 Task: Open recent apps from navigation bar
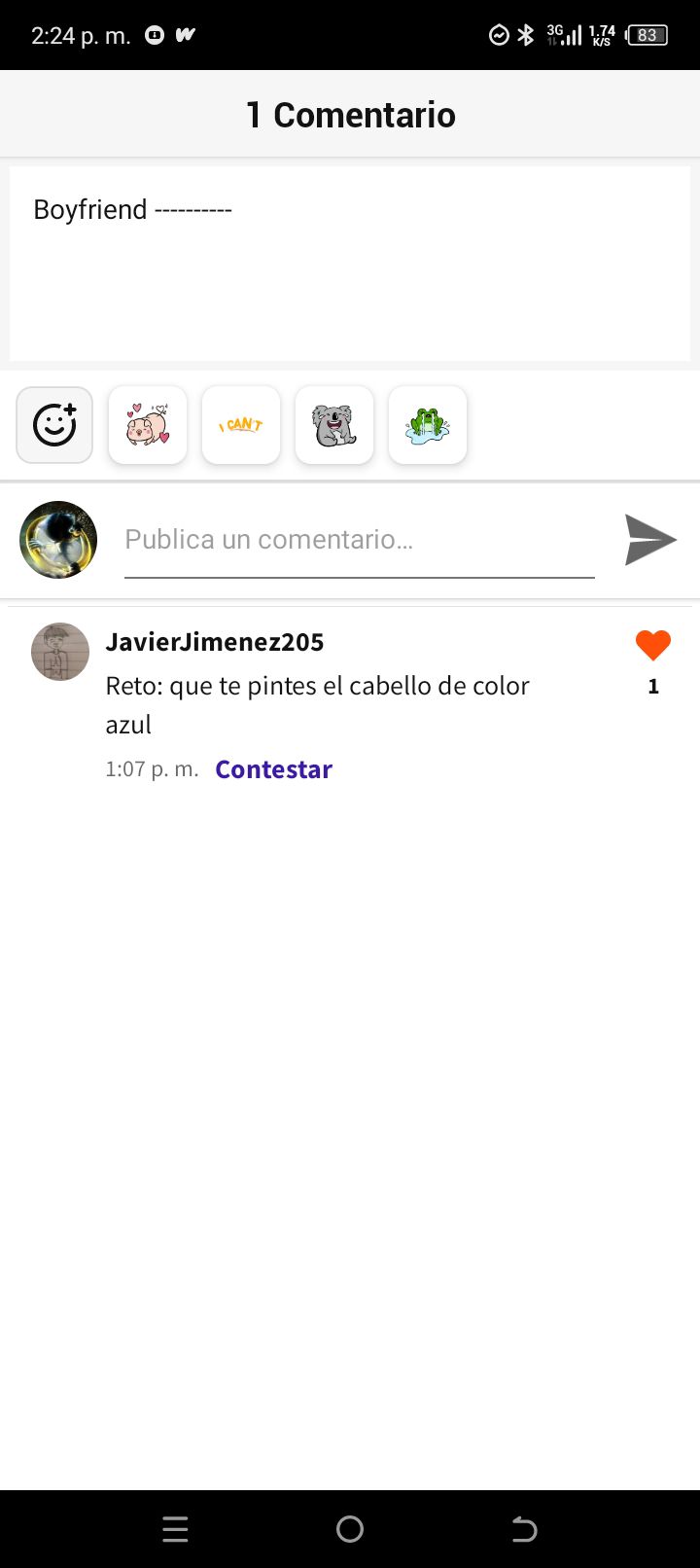click(175, 1529)
